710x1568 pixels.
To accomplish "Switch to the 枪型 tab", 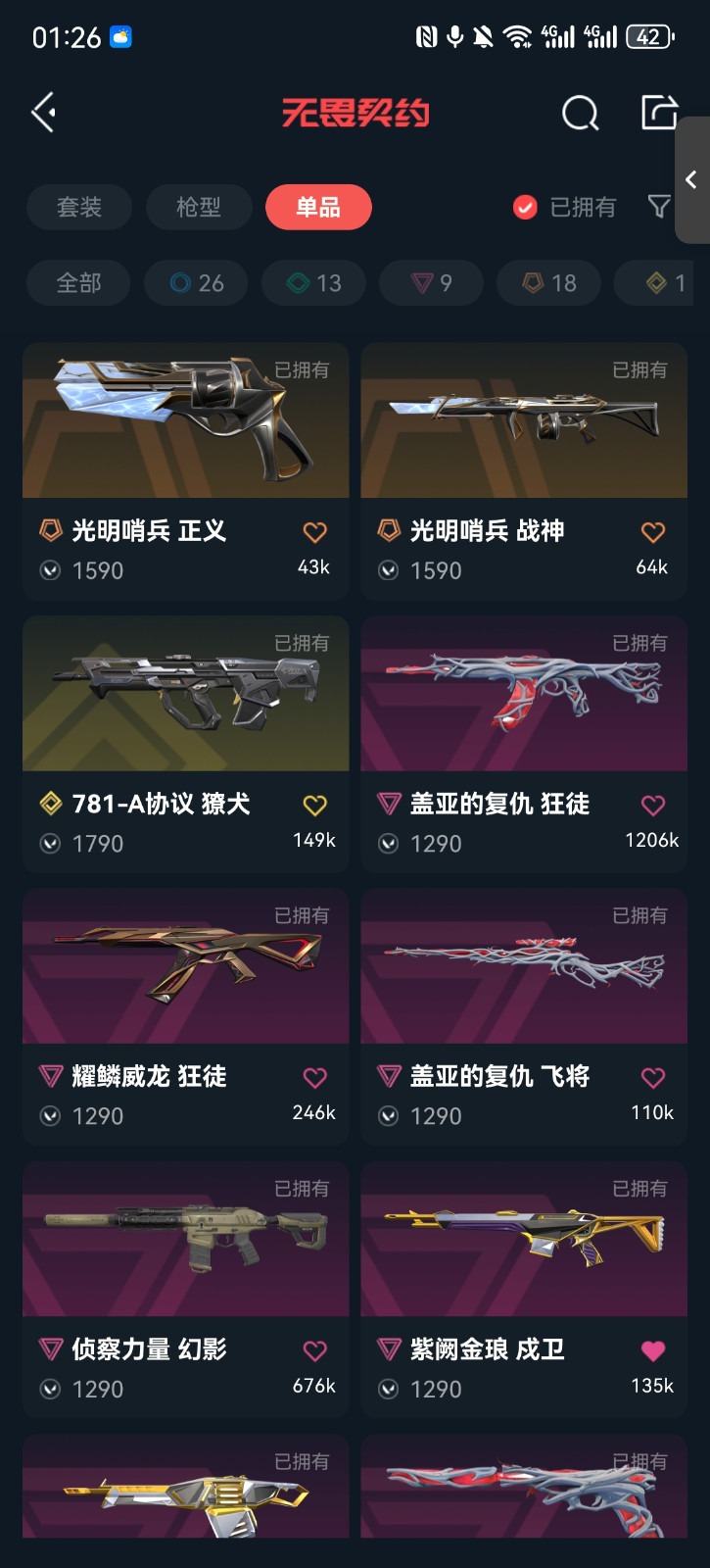I will 199,207.
